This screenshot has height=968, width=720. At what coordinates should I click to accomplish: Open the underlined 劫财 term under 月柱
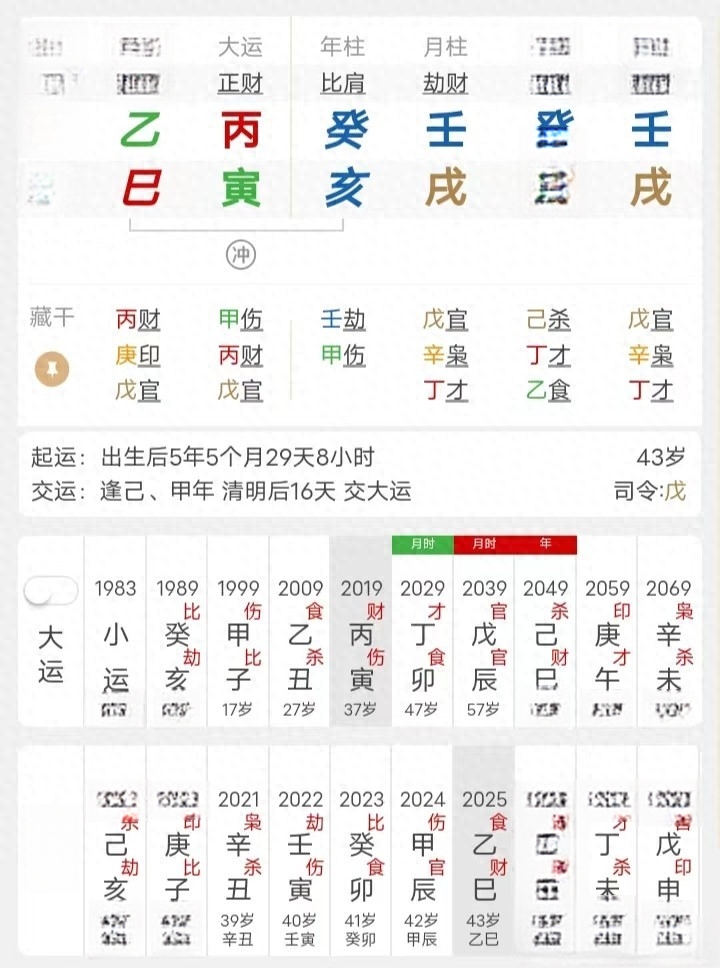pos(445,84)
